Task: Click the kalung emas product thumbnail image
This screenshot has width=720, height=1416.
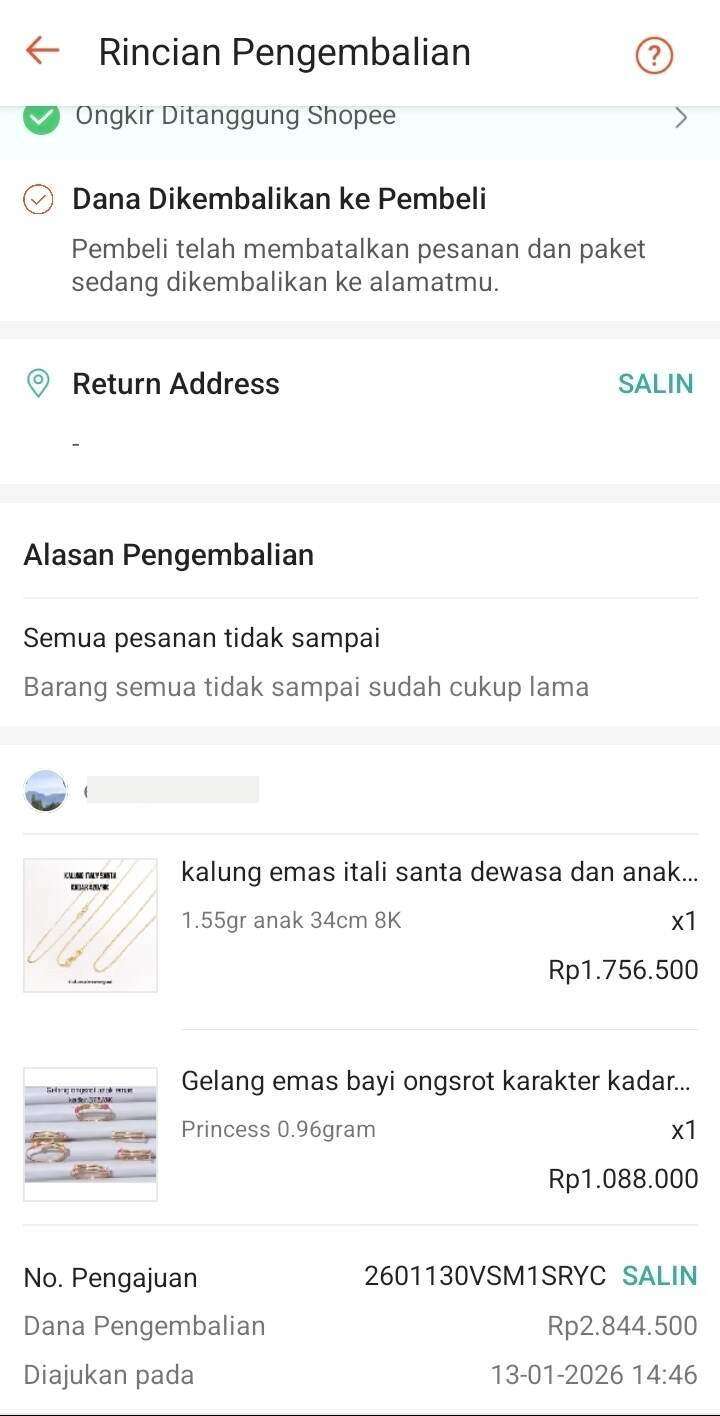Action: [x=90, y=924]
